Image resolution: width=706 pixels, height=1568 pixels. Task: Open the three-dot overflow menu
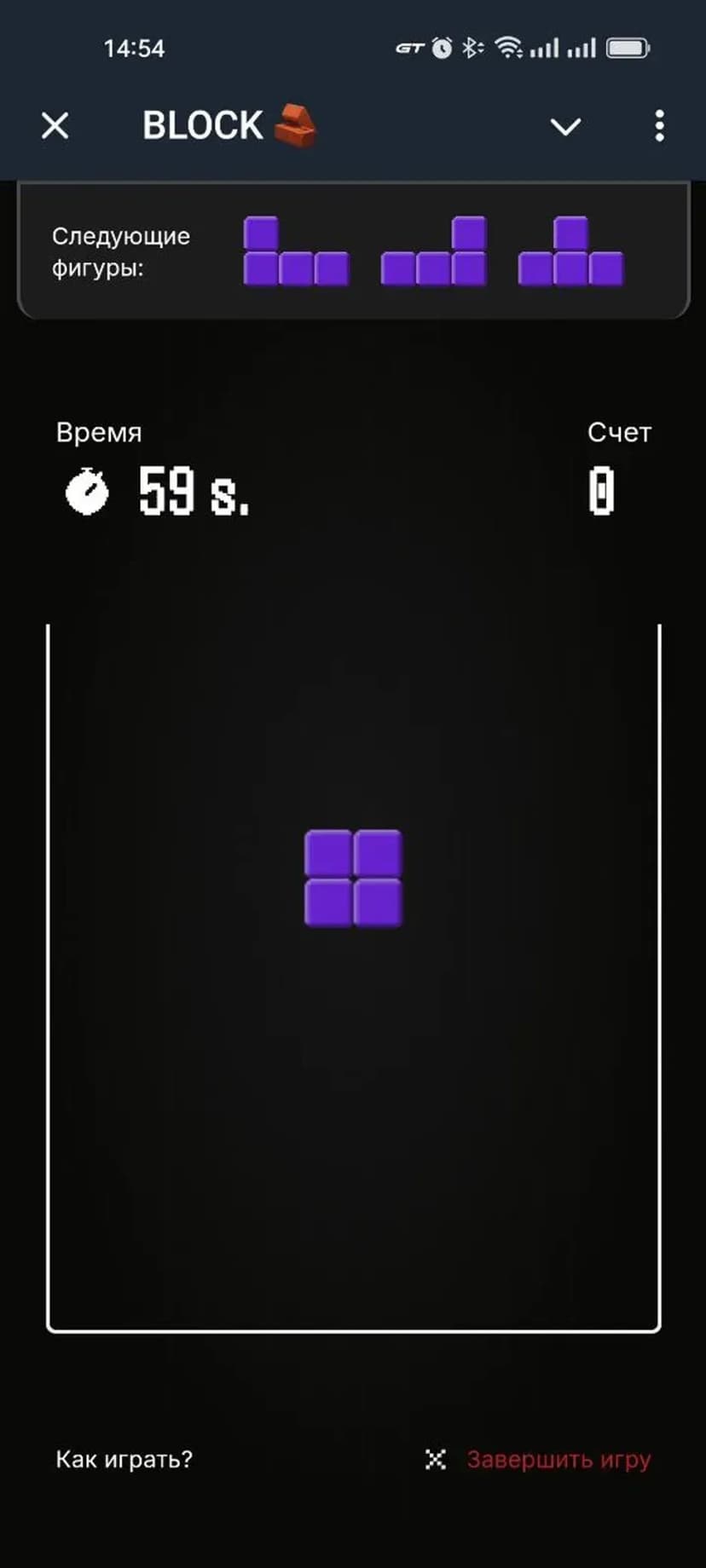tap(659, 126)
